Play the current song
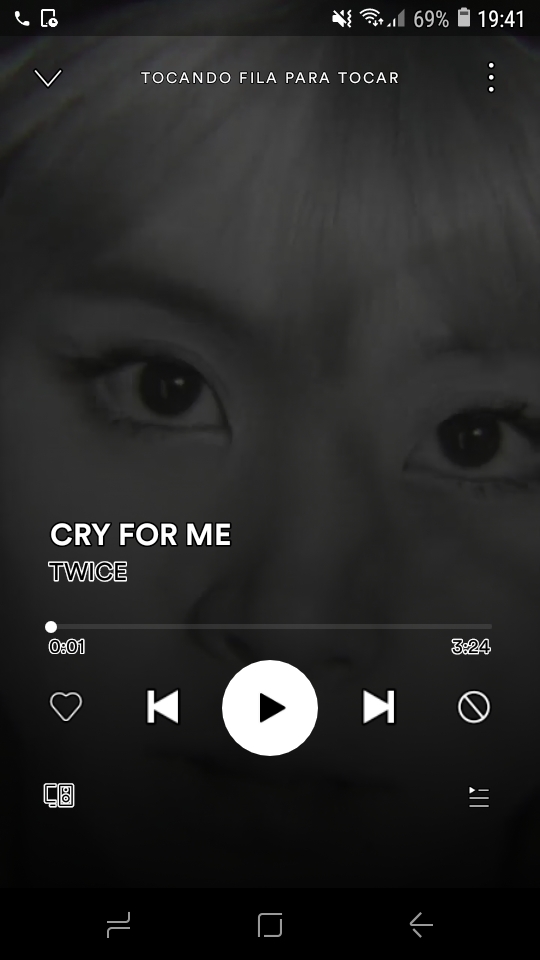Image resolution: width=540 pixels, height=960 pixels. point(270,708)
